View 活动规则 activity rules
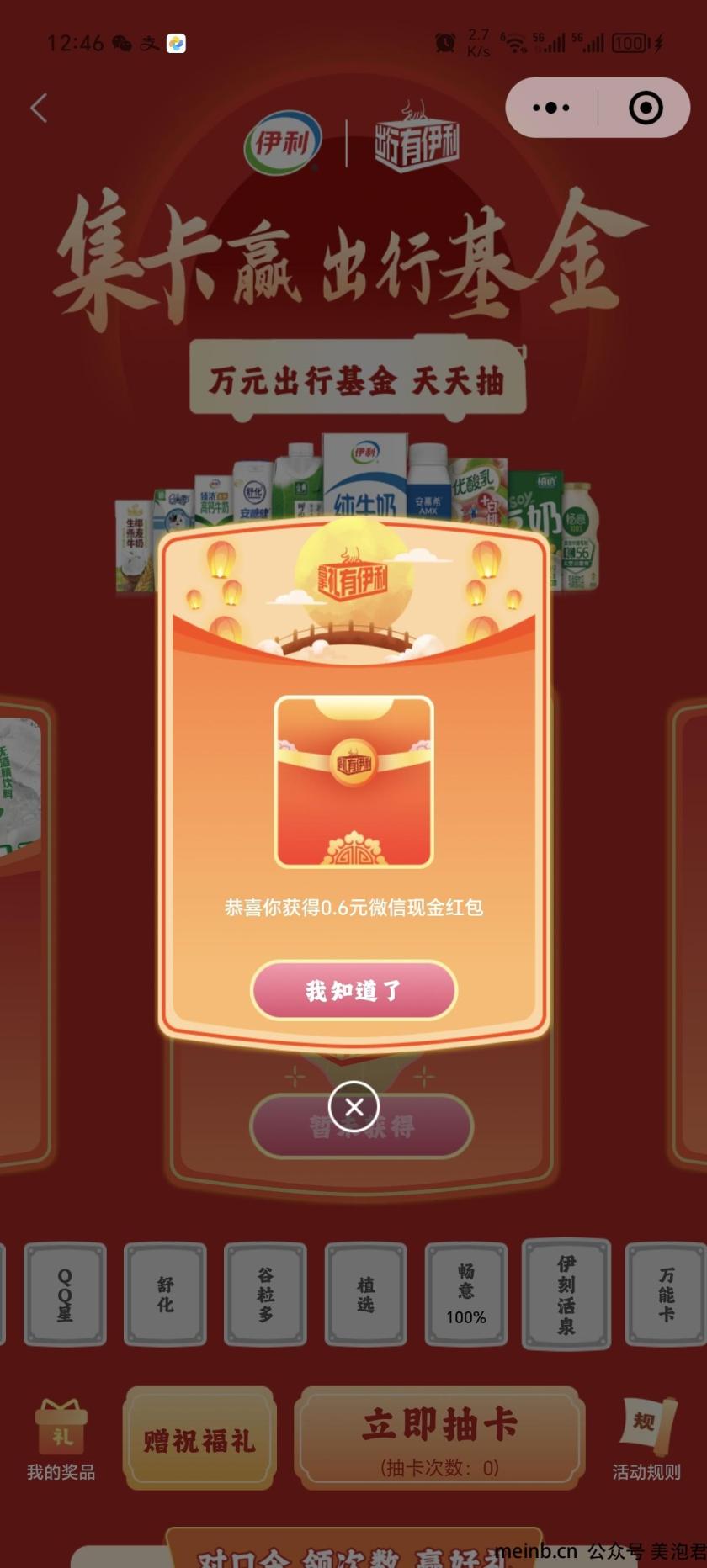Screen dimensions: 707x1568 (646, 1440)
